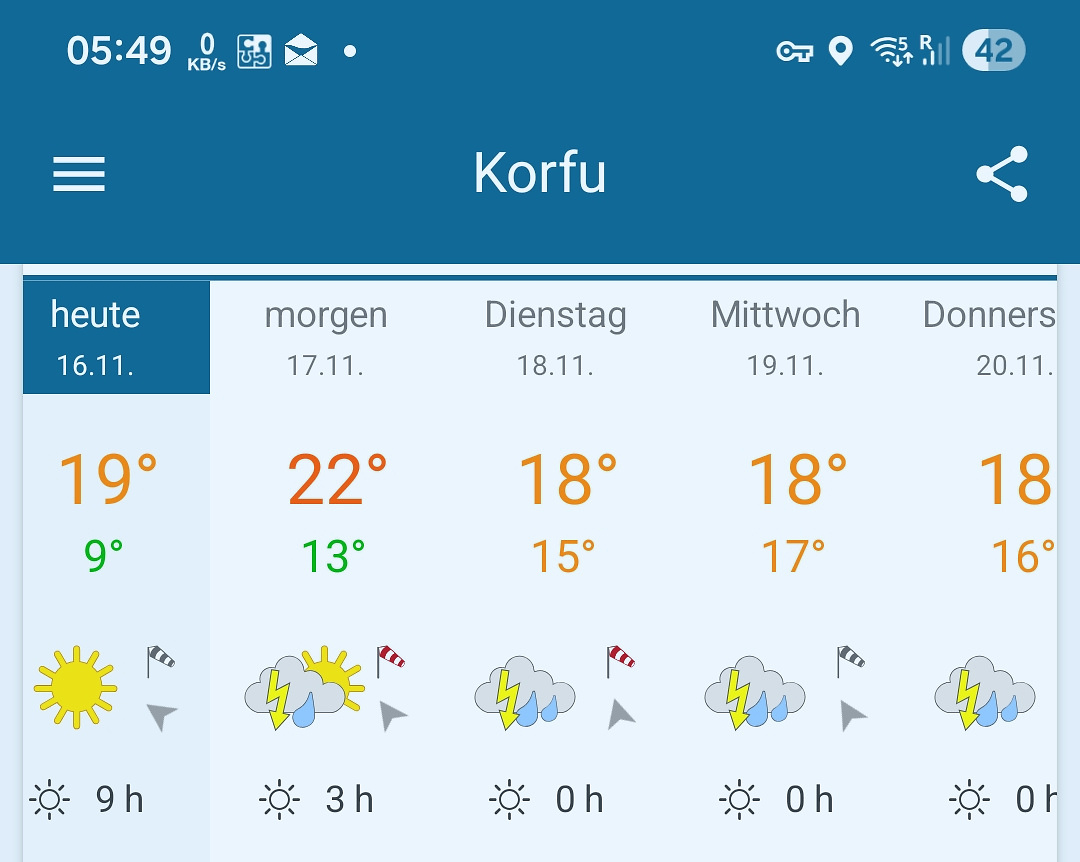Viewport: 1080px width, 862px height.
Task: View the Dienstag 18.11. forecast
Action: (x=556, y=337)
